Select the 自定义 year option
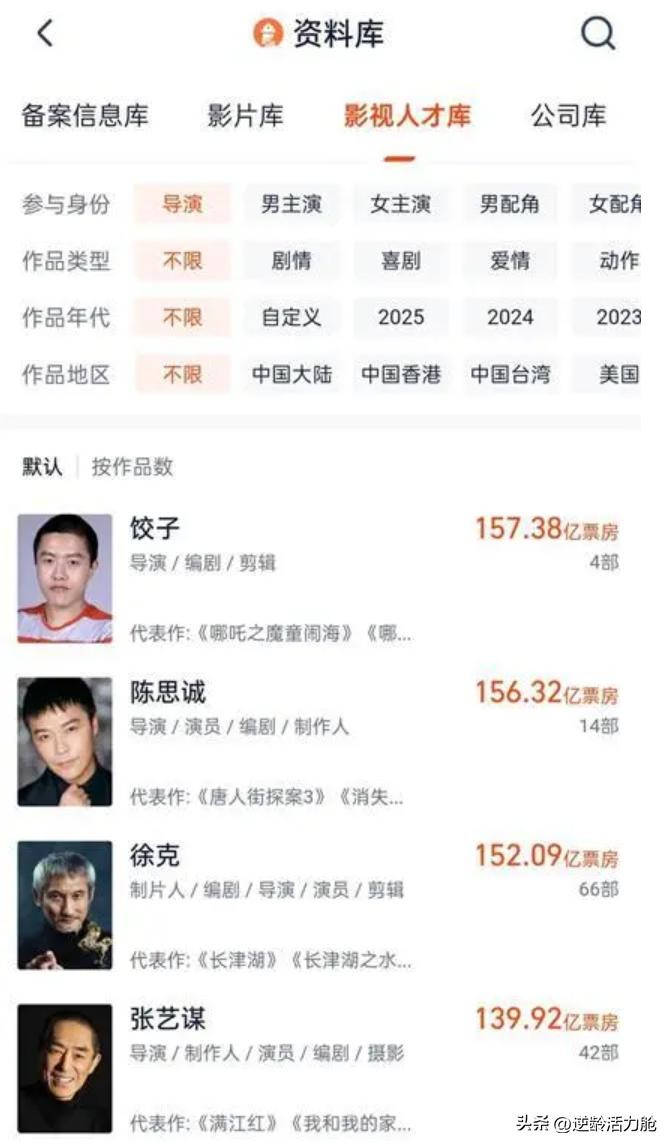Image resolution: width=672 pixels, height=1147 pixels. (291, 318)
